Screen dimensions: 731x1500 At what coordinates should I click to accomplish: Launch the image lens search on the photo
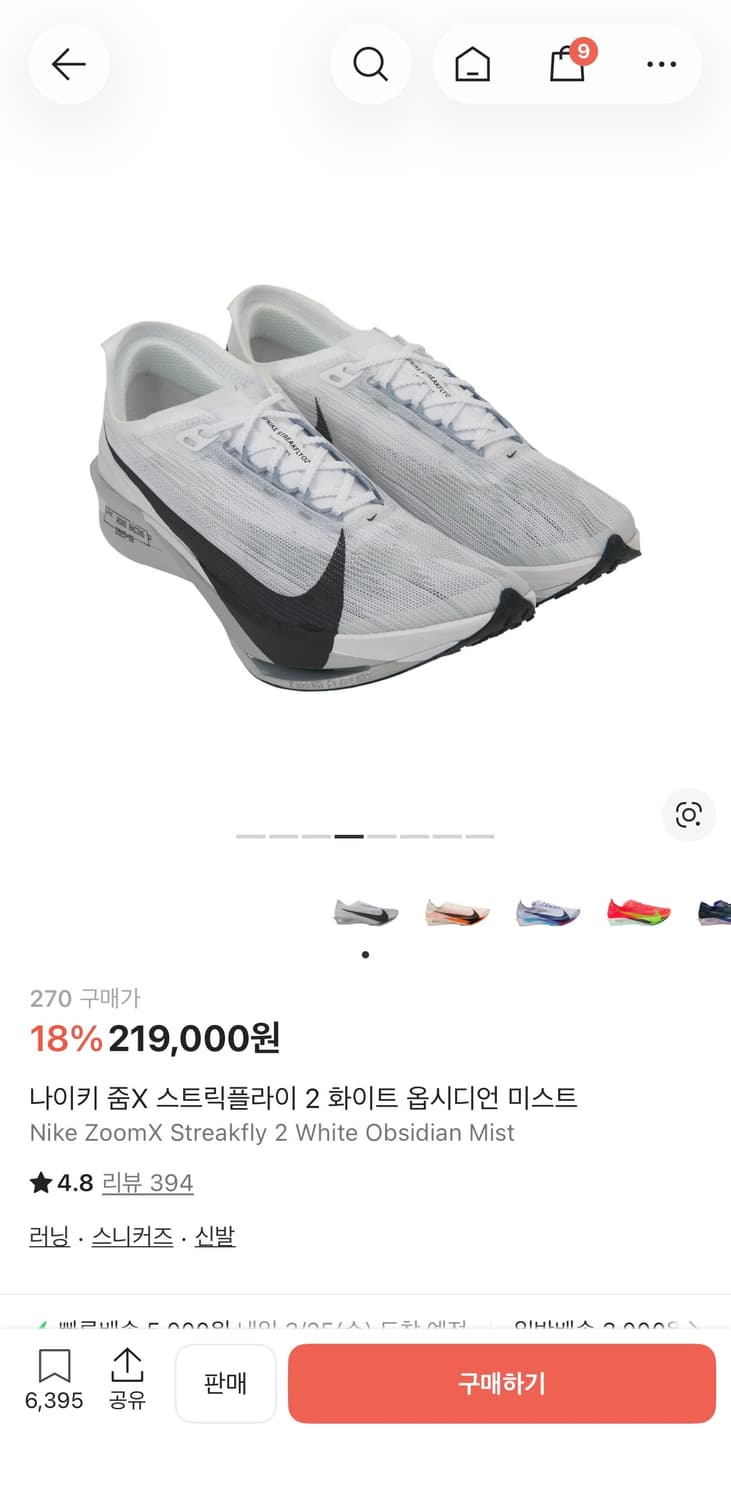click(x=688, y=816)
